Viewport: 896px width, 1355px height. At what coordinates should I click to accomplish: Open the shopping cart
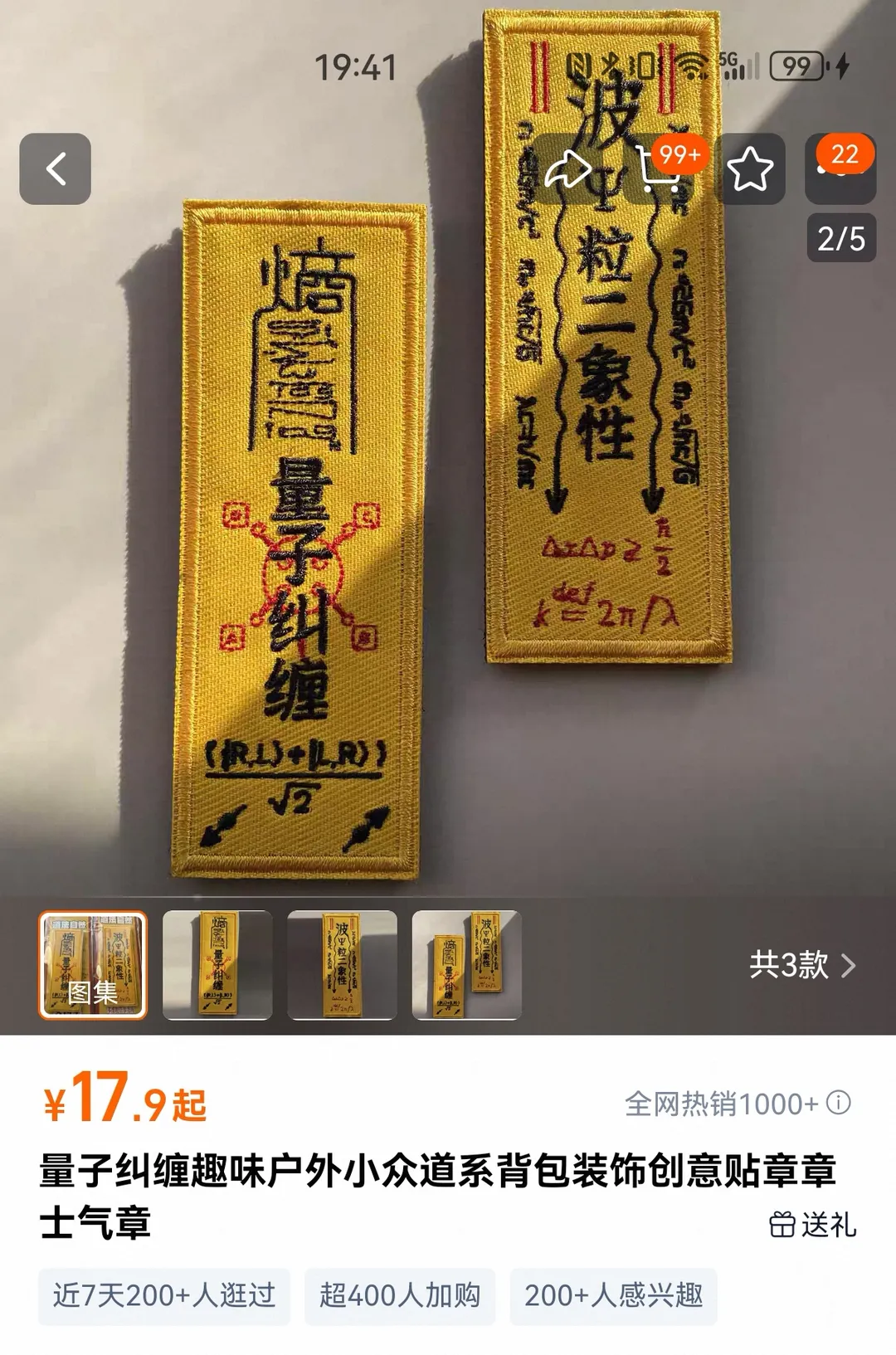coord(661,169)
